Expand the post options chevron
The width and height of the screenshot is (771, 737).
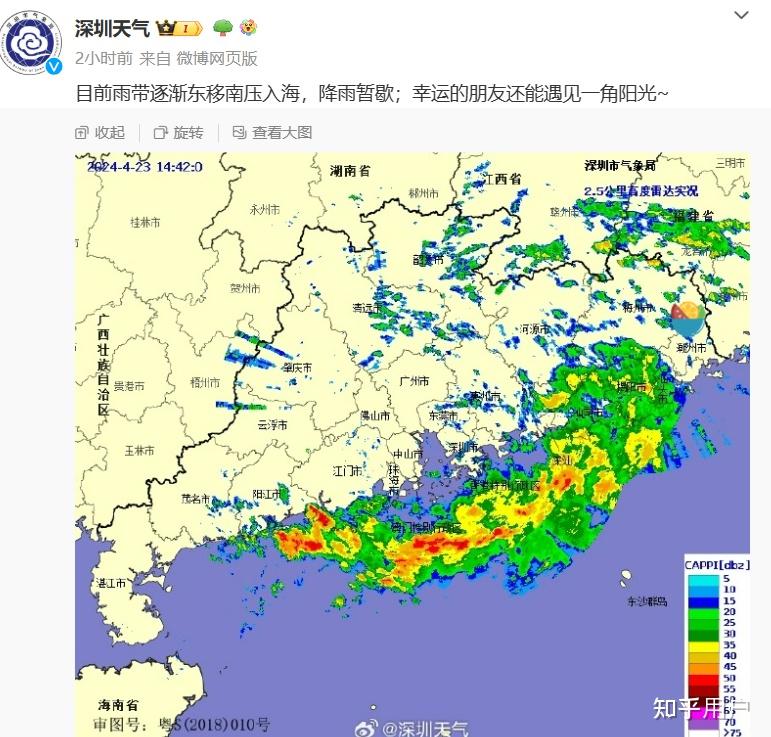[741, 15]
